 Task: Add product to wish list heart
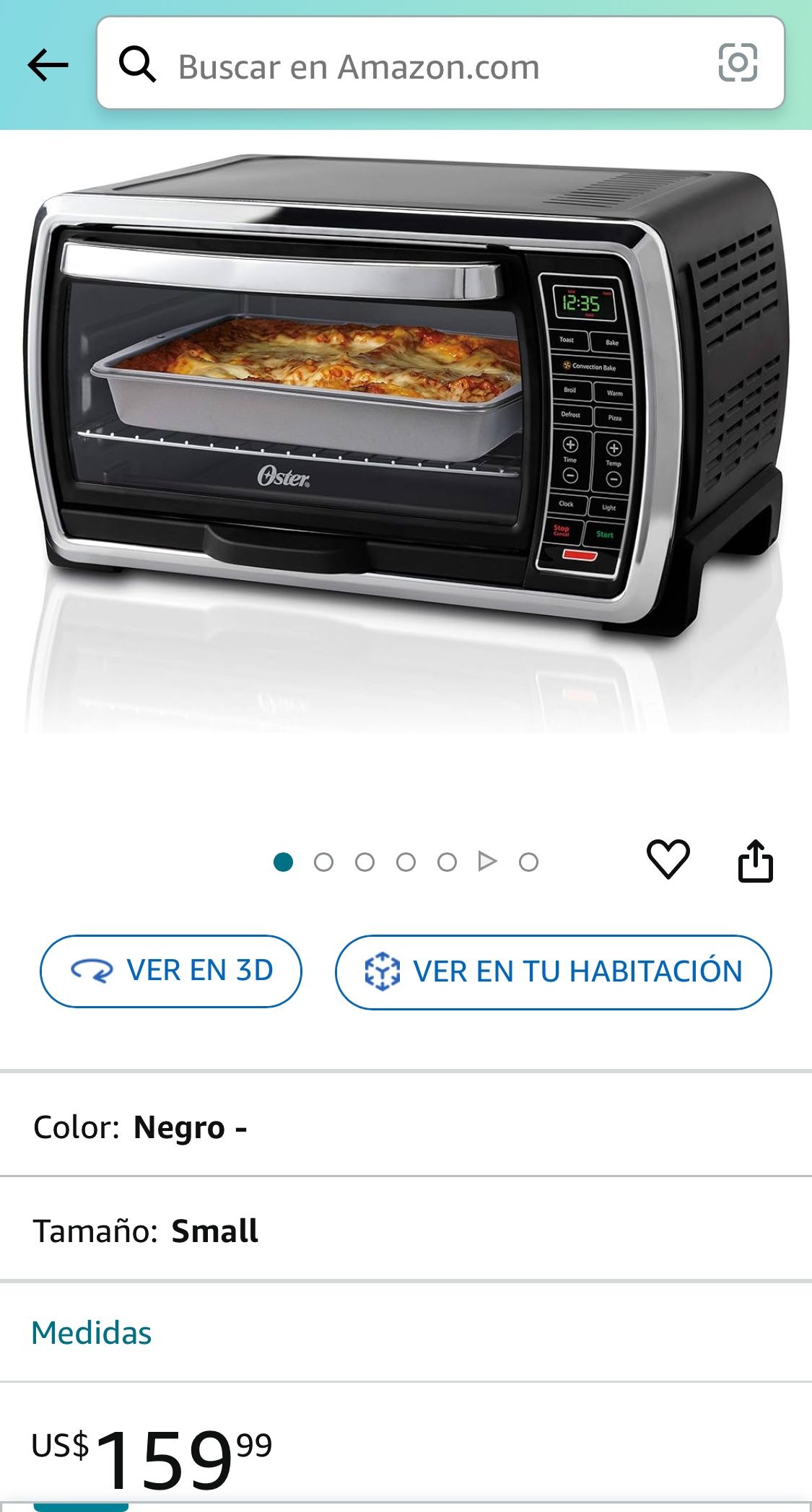coord(668,860)
